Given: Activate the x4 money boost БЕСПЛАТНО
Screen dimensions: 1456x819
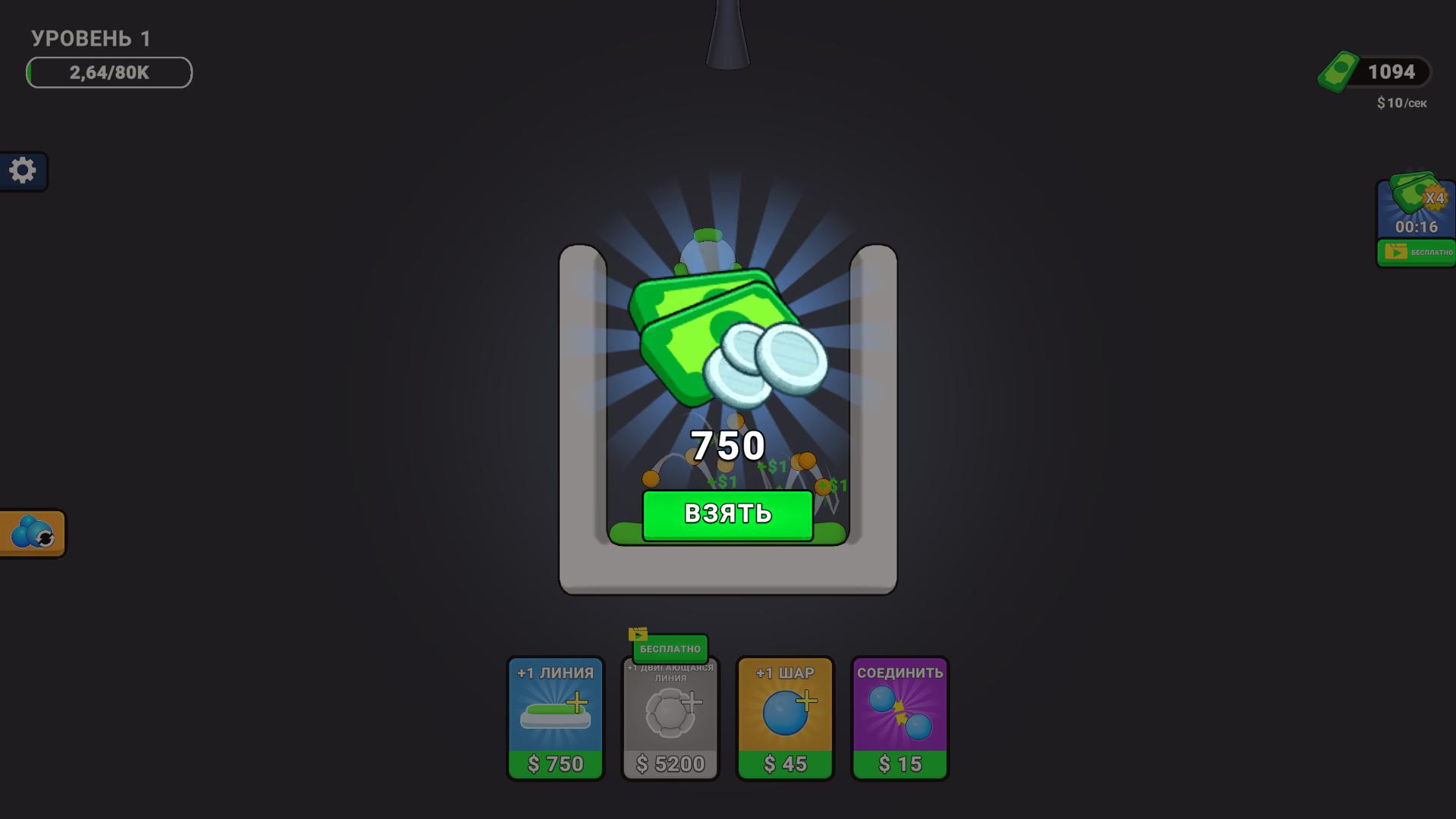Looking at the screenshot, I should [1417, 252].
